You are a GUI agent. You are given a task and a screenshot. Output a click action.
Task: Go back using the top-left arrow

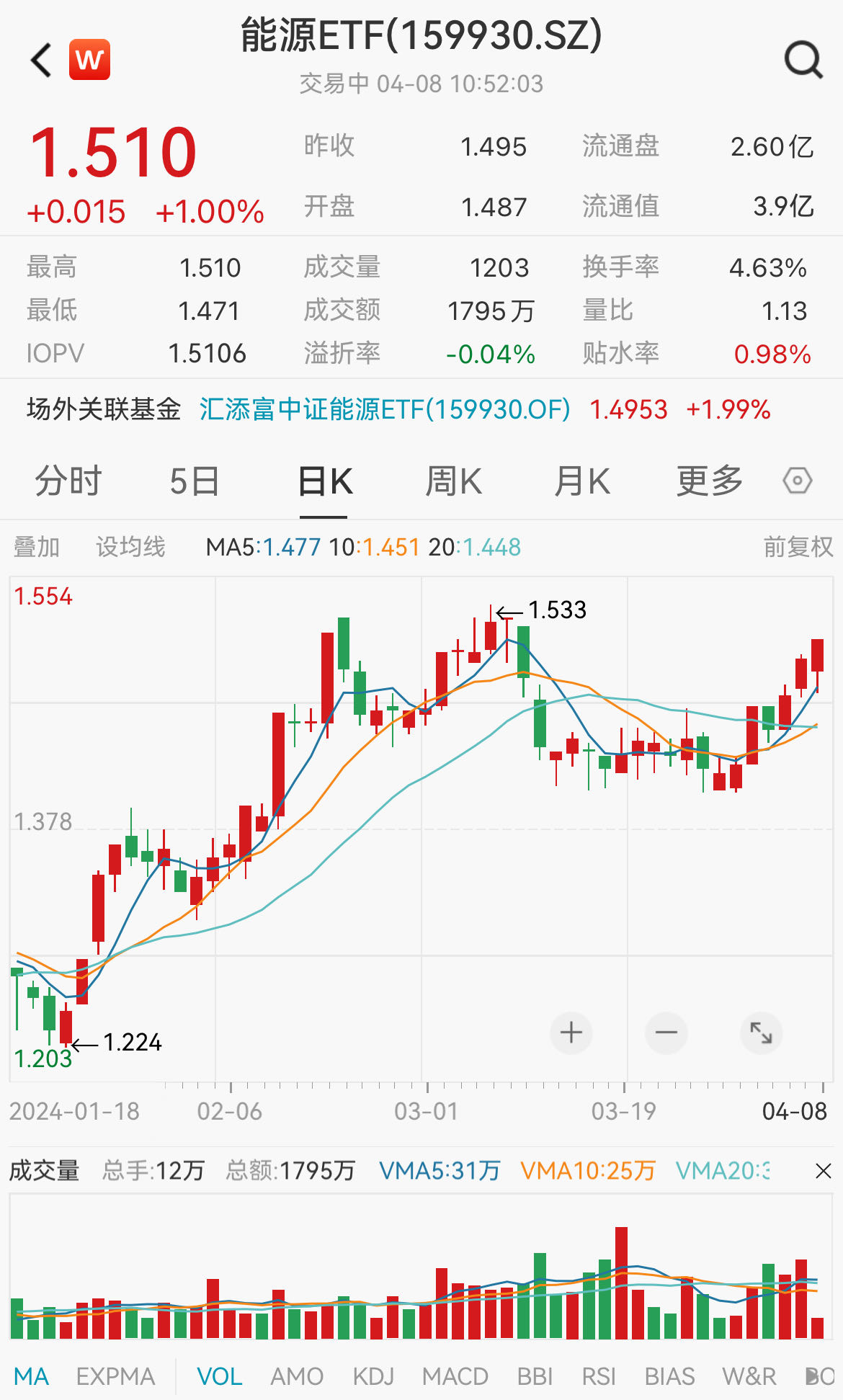(x=42, y=60)
